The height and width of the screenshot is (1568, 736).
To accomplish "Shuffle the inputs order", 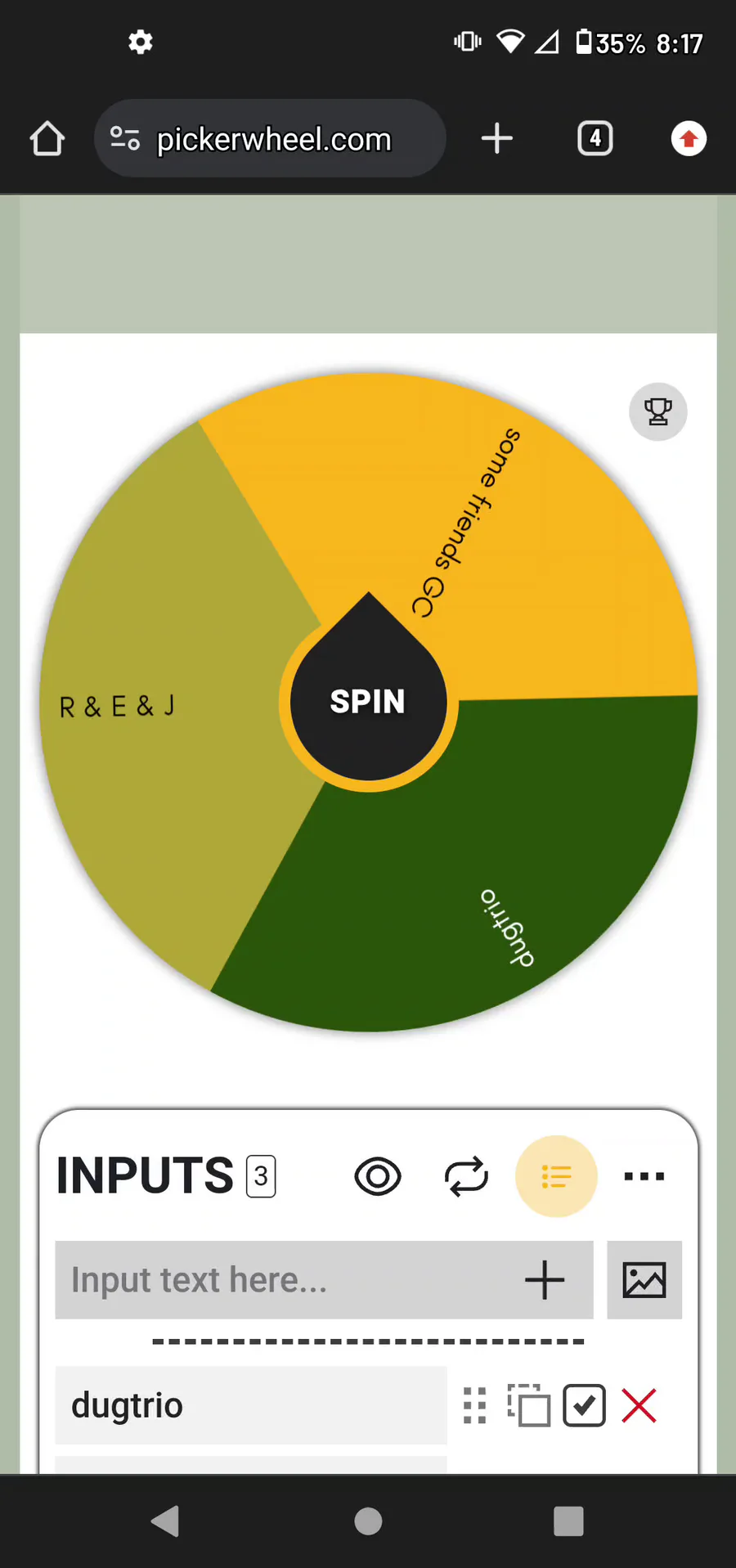I will point(466,1177).
